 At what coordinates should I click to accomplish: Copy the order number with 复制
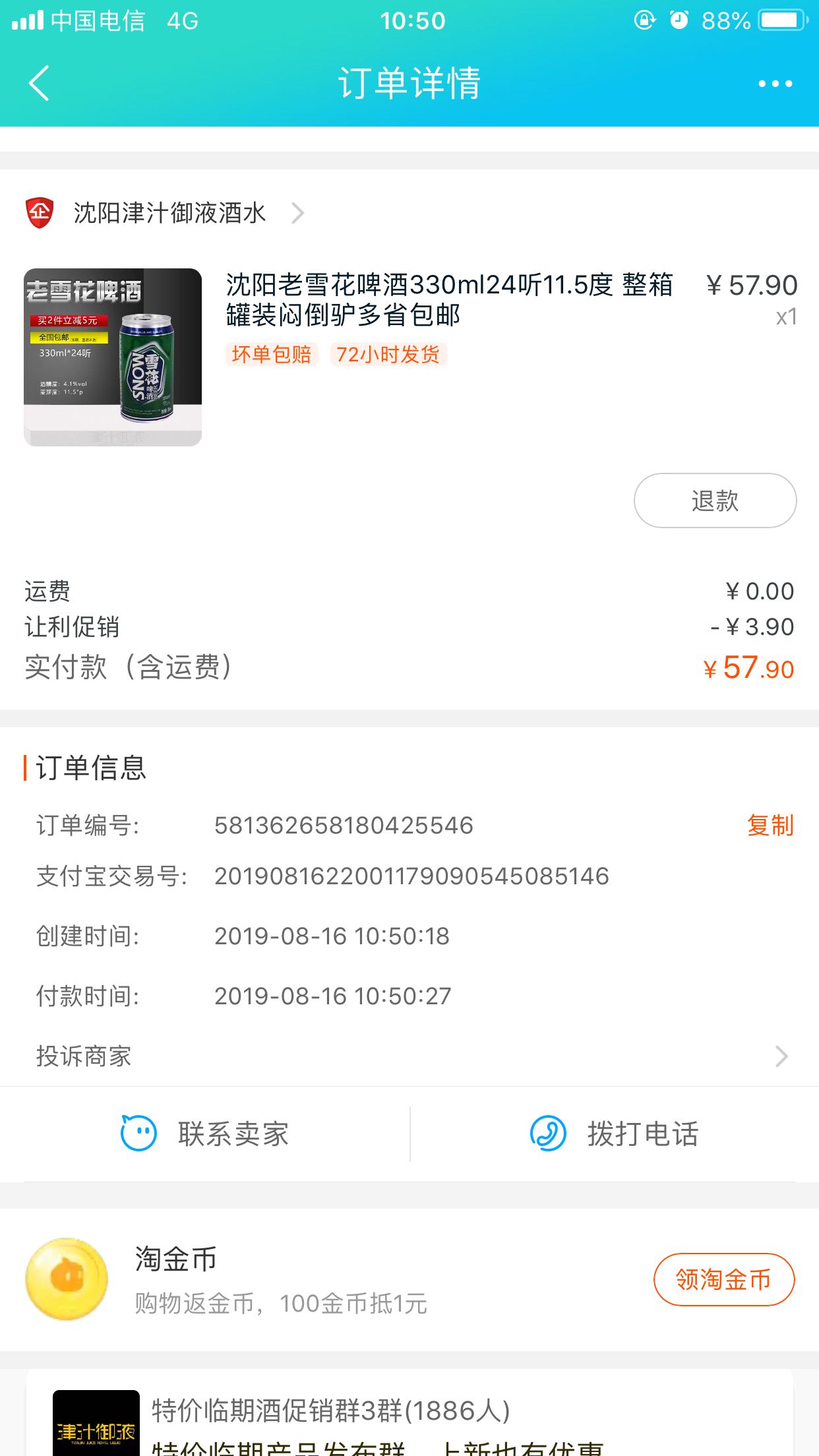770,826
